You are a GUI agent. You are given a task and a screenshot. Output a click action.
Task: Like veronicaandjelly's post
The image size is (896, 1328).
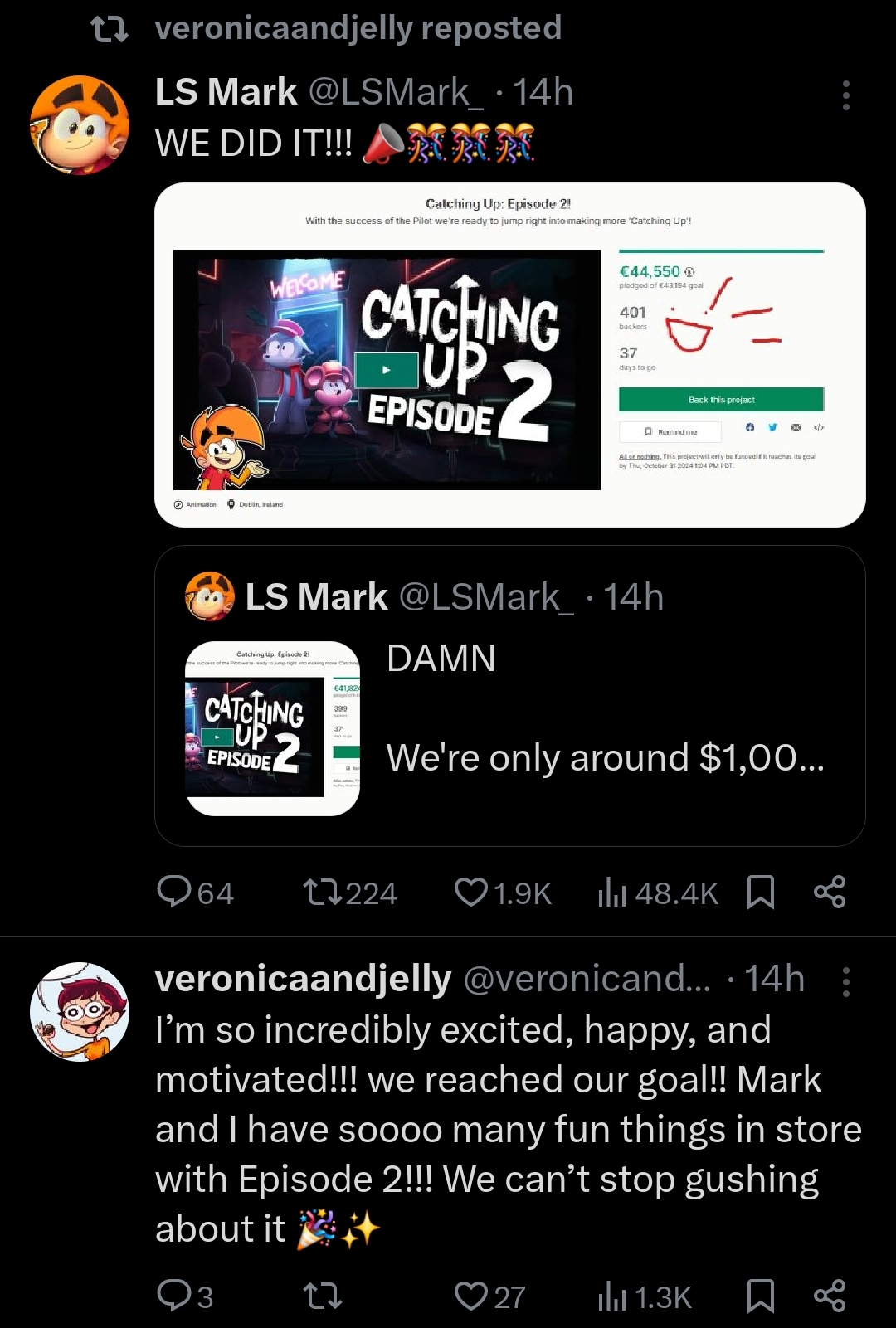tap(471, 1296)
